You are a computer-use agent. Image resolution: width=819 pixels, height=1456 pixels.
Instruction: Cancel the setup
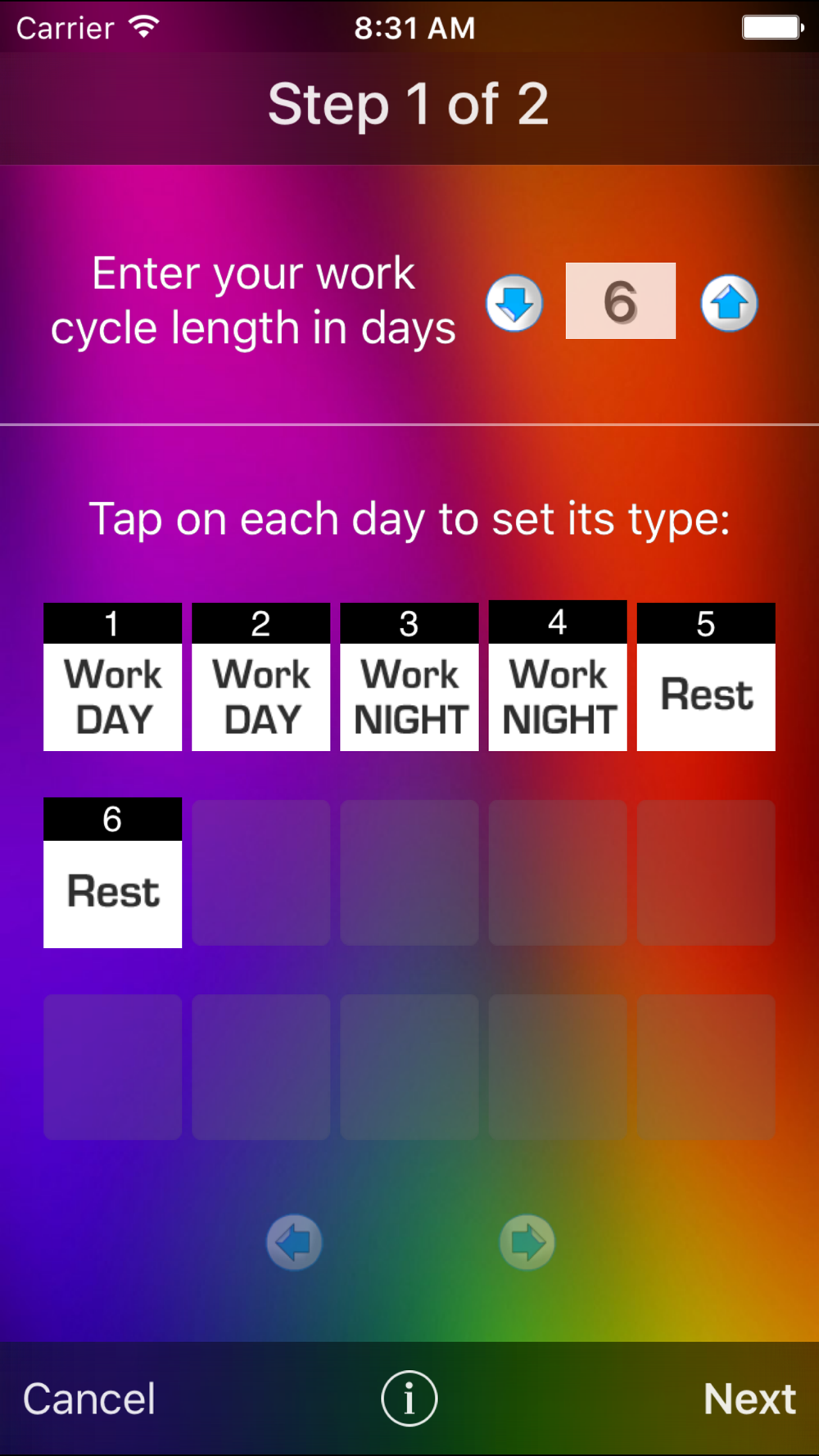[89, 1399]
